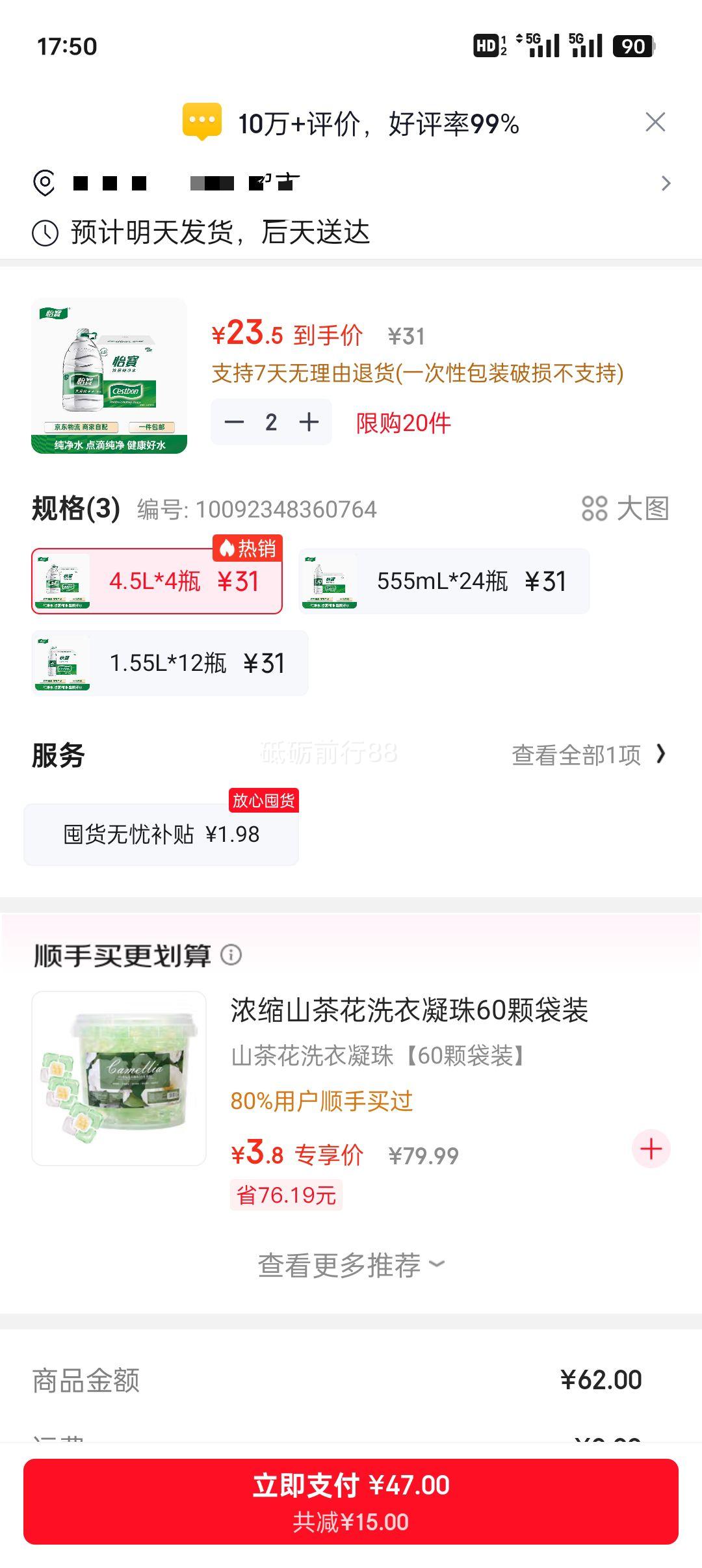Image resolution: width=702 pixels, height=1568 pixels.
Task: Click the location pin icon near the address
Action: coord(43,183)
